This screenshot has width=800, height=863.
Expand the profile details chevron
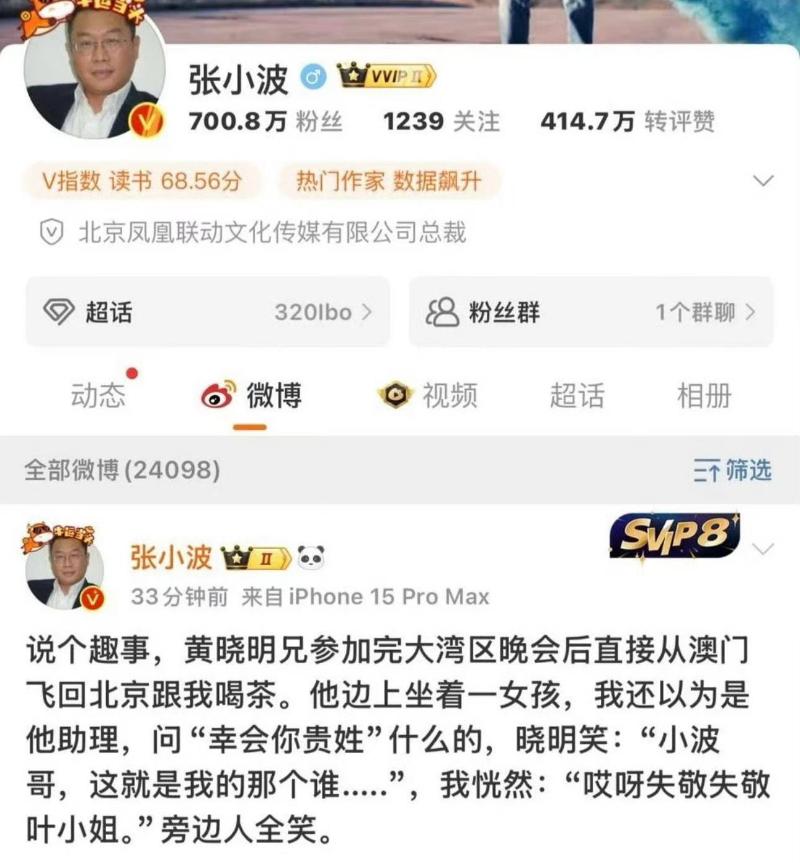763,181
